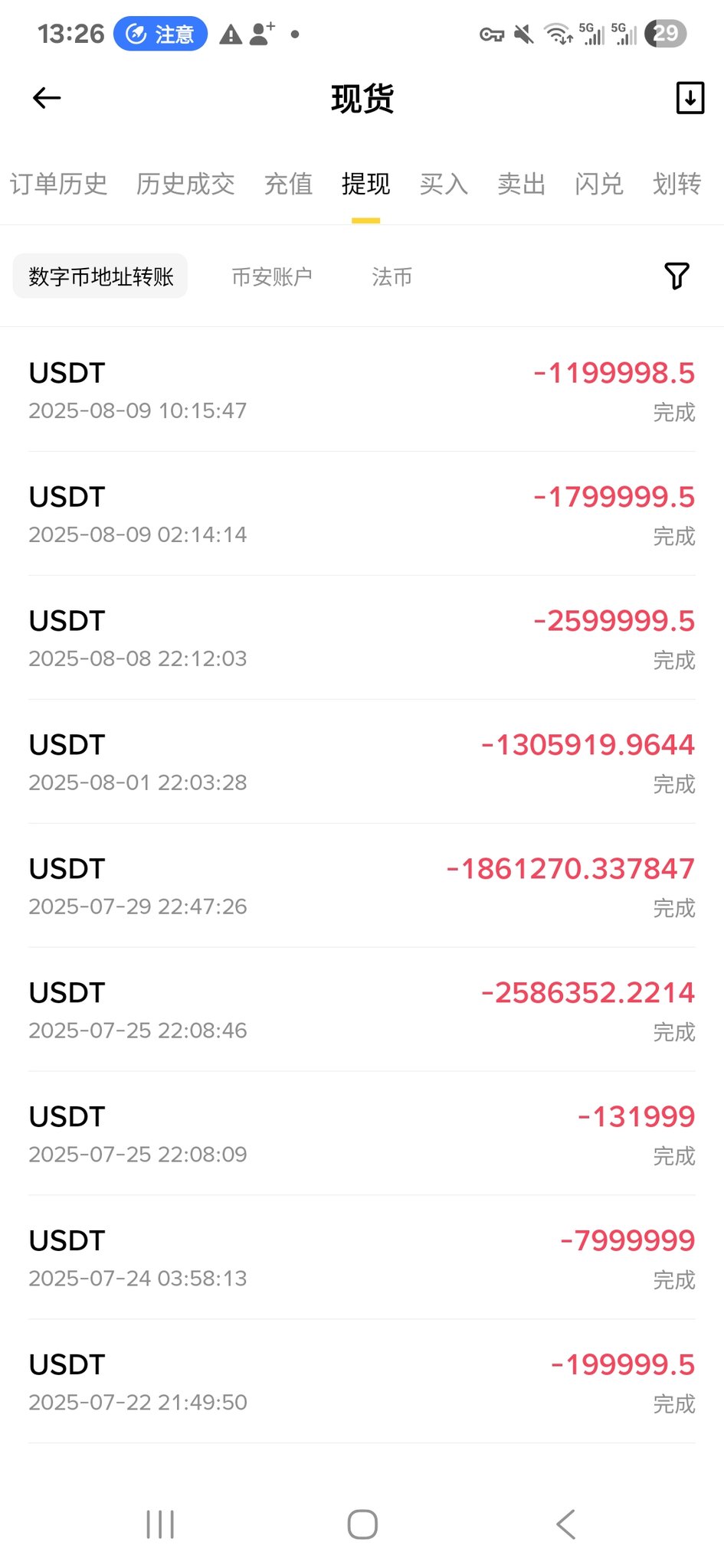The height and width of the screenshot is (1568, 724).
Task: Switch to the 闪兑 tab
Action: 599,185
